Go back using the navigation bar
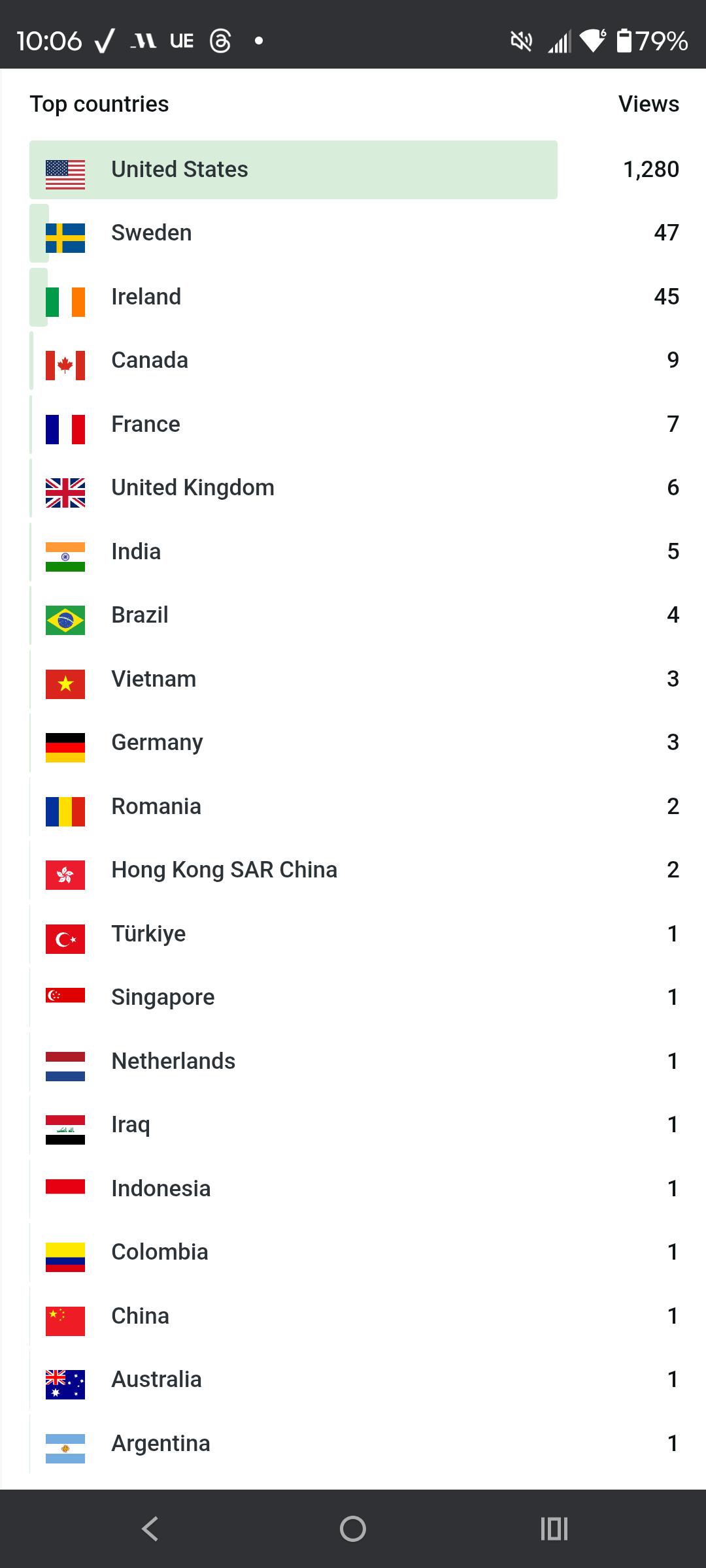Viewport: 706px width, 1568px height. 150,1529
